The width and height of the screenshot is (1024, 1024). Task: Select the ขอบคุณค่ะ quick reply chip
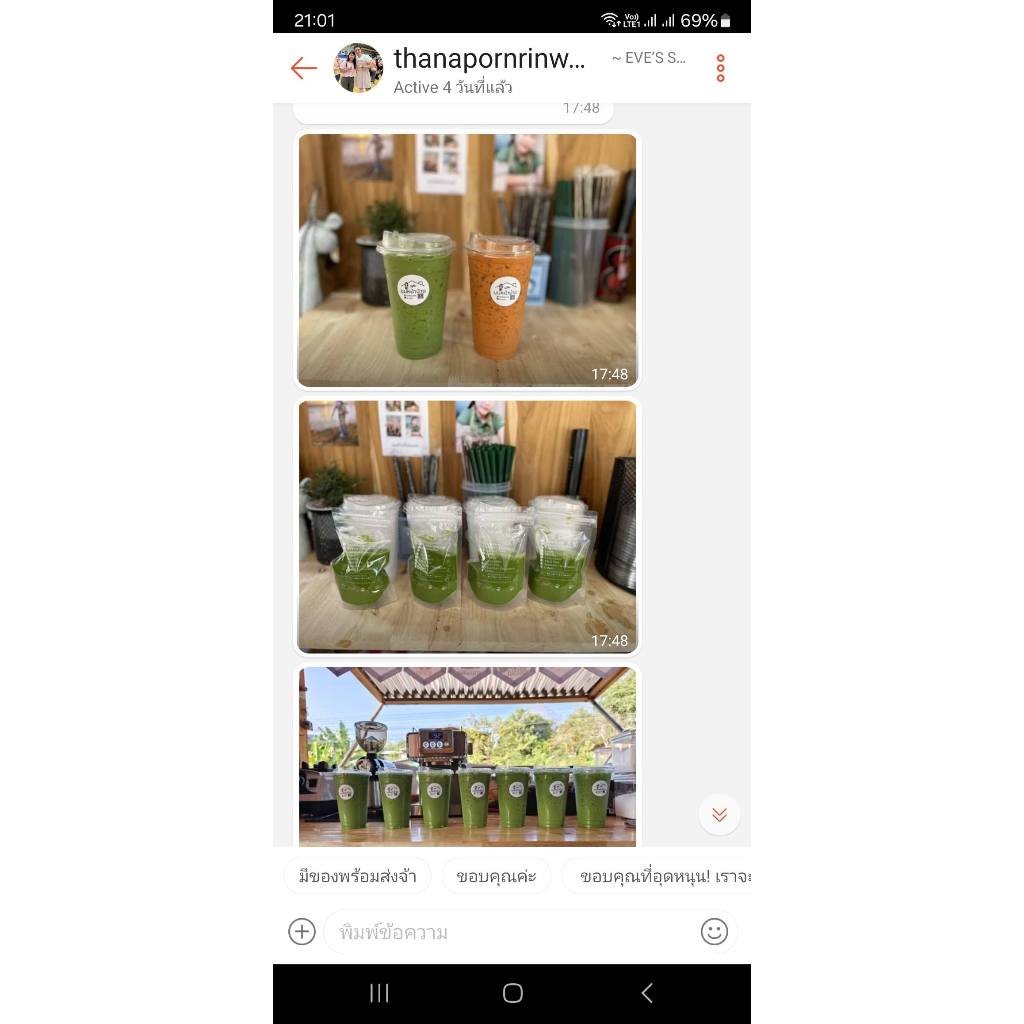[x=496, y=876]
